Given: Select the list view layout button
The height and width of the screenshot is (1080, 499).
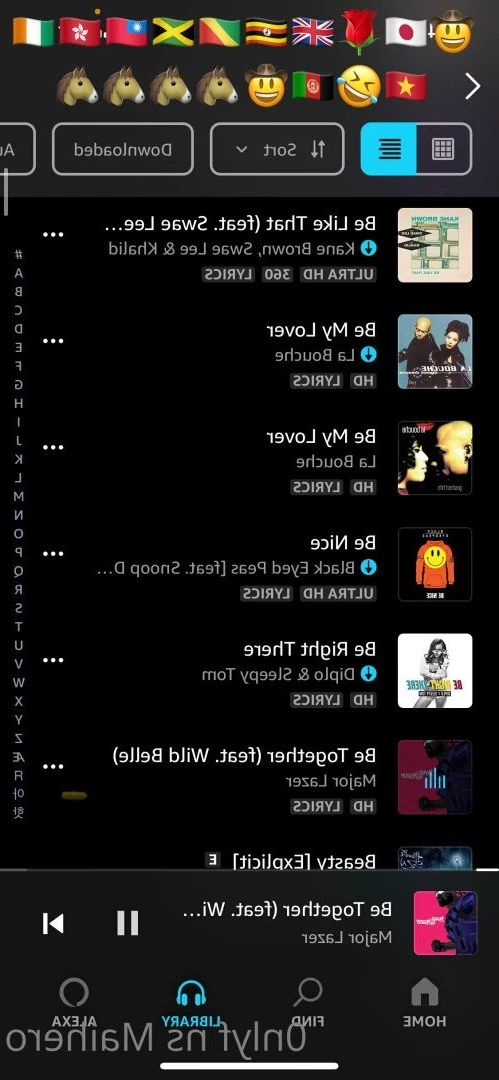Looking at the screenshot, I should (x=389, y=149).
